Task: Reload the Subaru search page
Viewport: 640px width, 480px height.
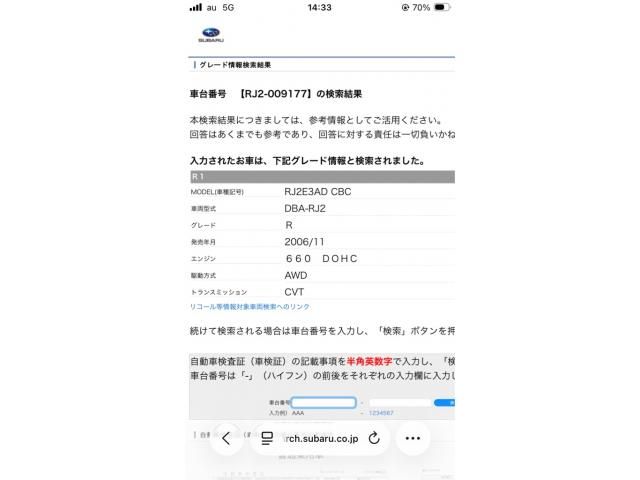Action: tap(374, 438)
